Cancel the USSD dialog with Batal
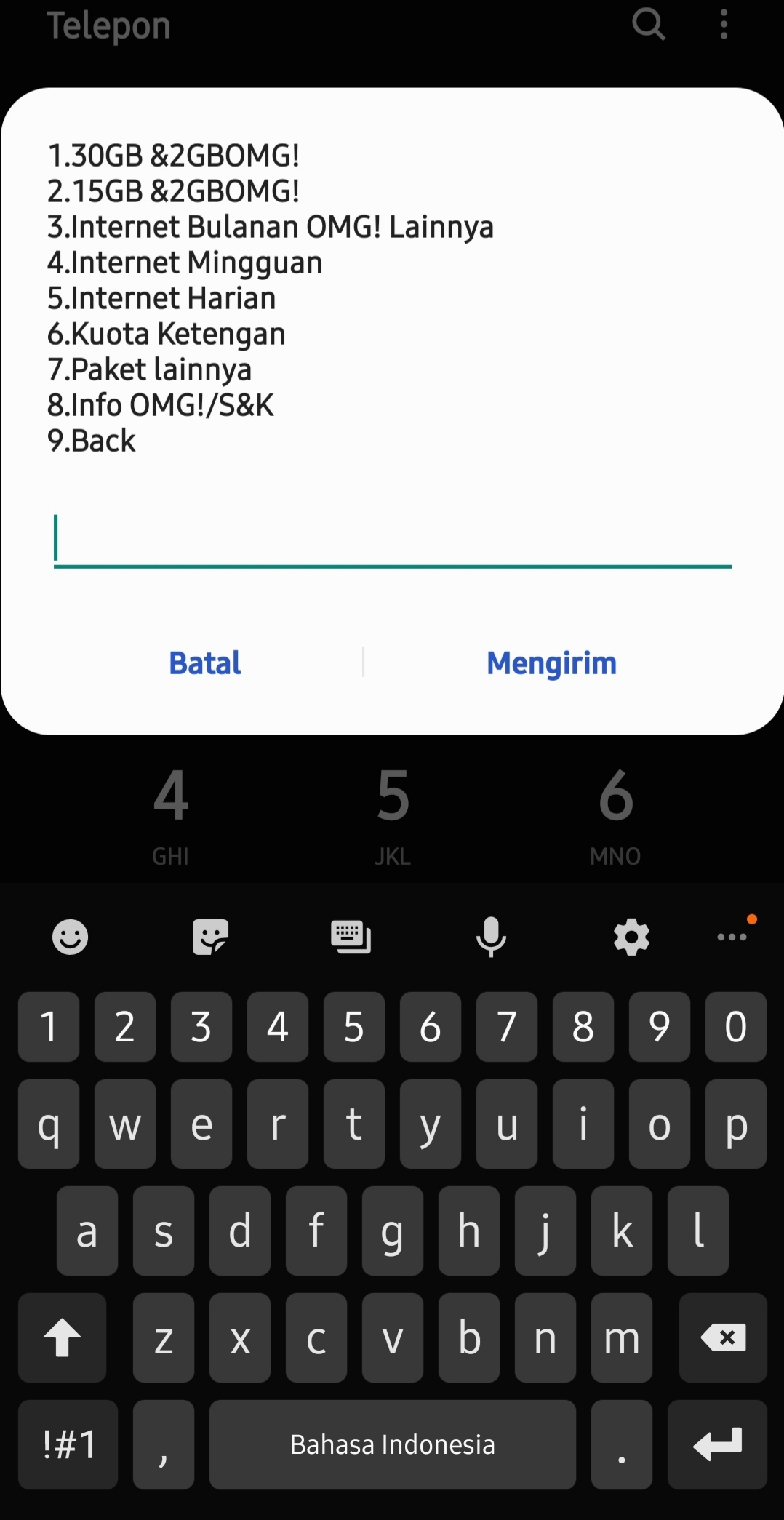This screenshot has width=784, height=1520. [x=204, y=663]
